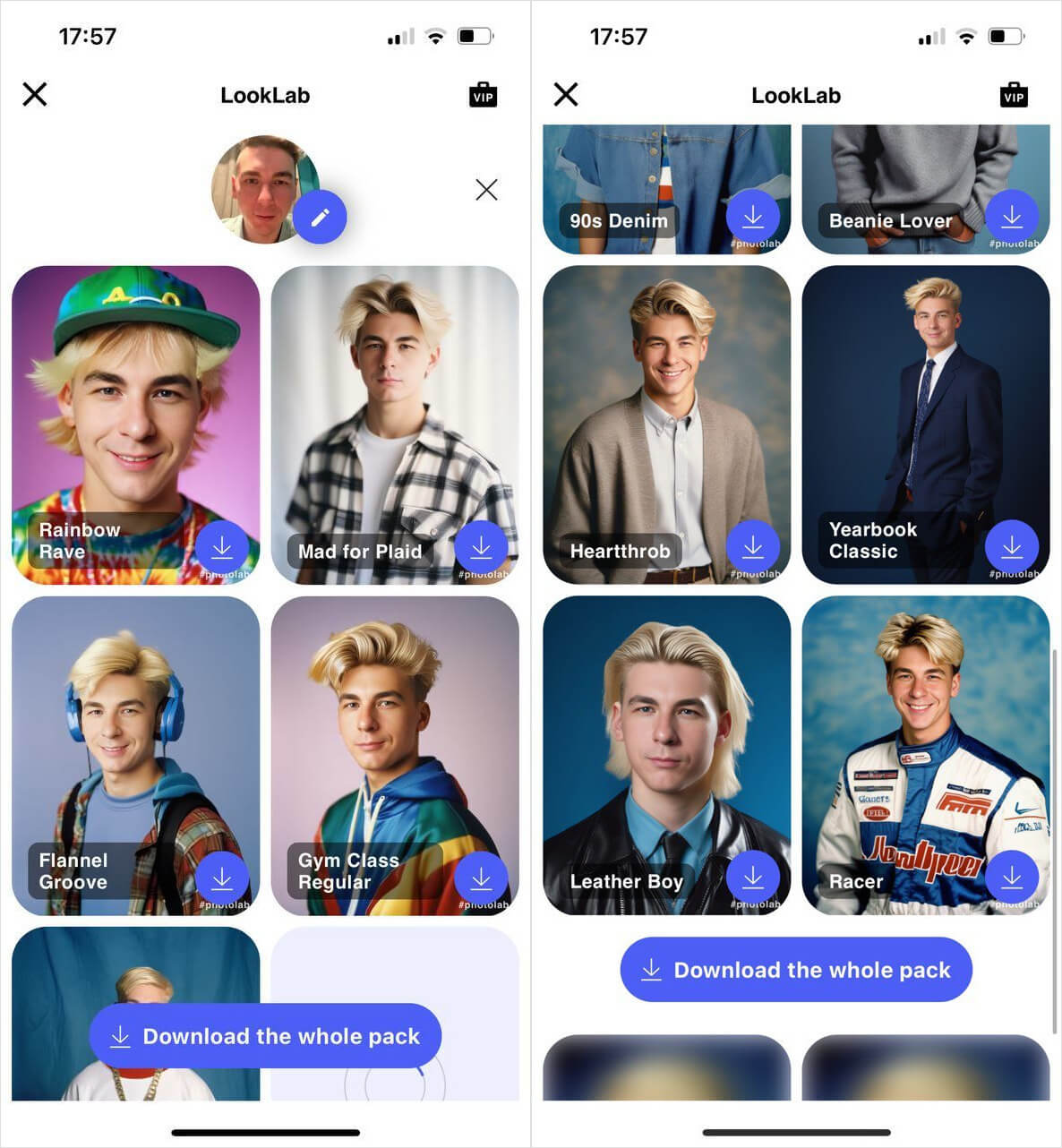Open the Leather Boy image card
This screenshot has width=1062, height=1148.
(x=666, y=734)
